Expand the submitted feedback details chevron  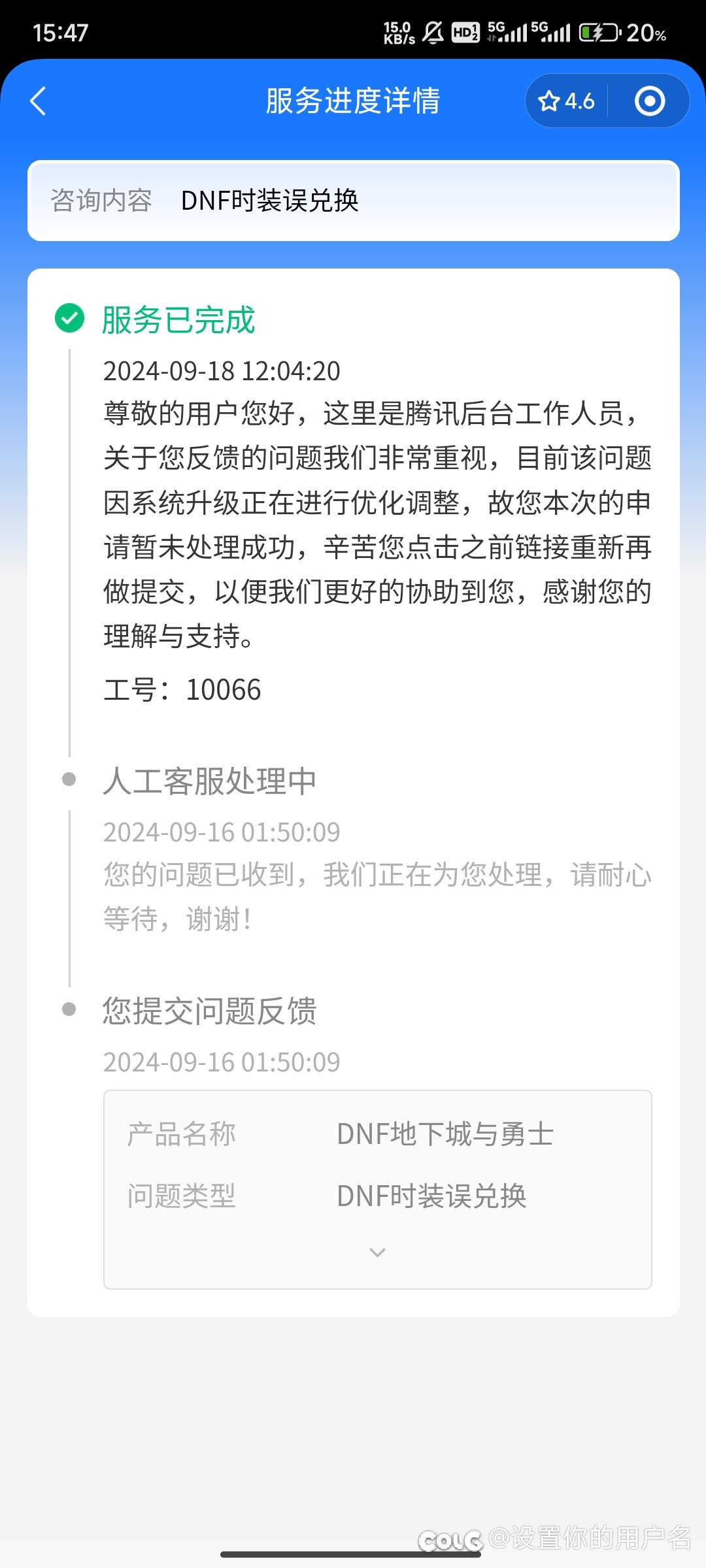click(378, 1252)
